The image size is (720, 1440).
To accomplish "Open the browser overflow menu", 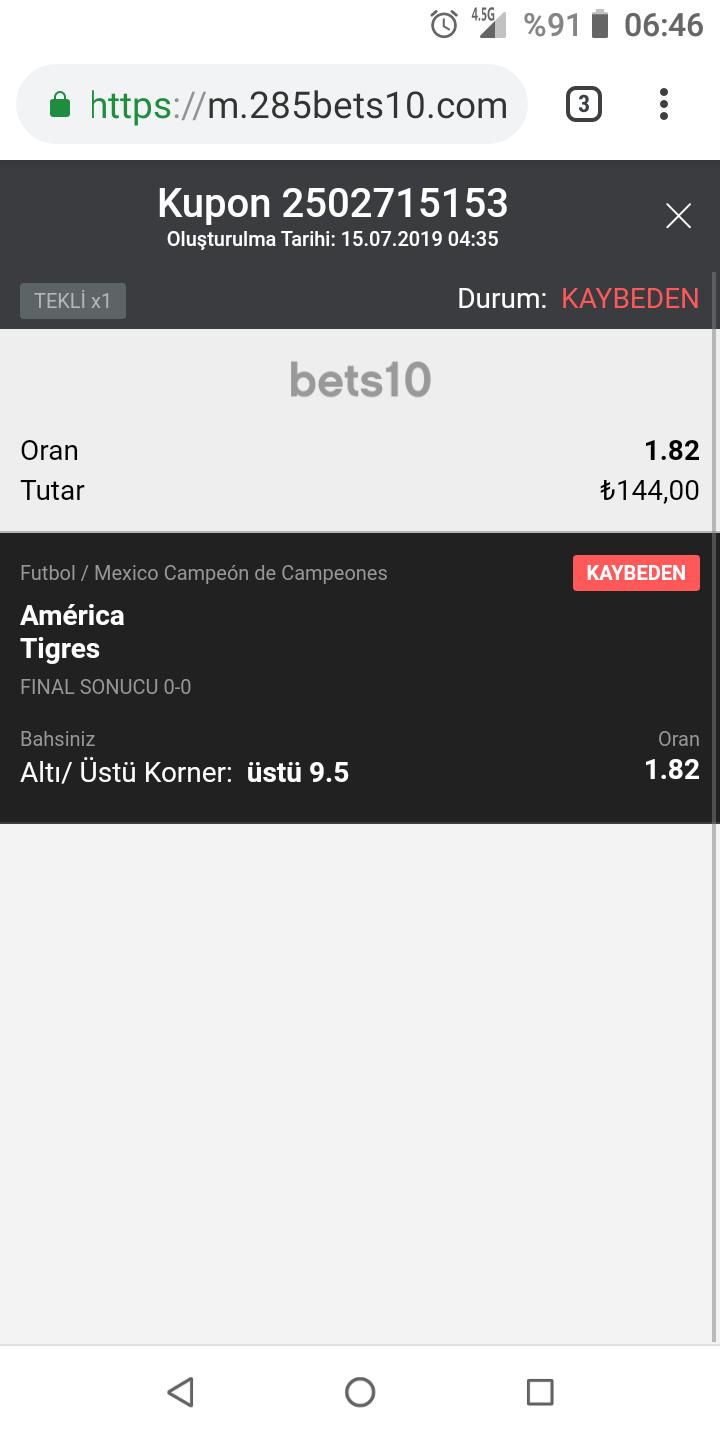I will pyautogui.click(x=664, y=104).
